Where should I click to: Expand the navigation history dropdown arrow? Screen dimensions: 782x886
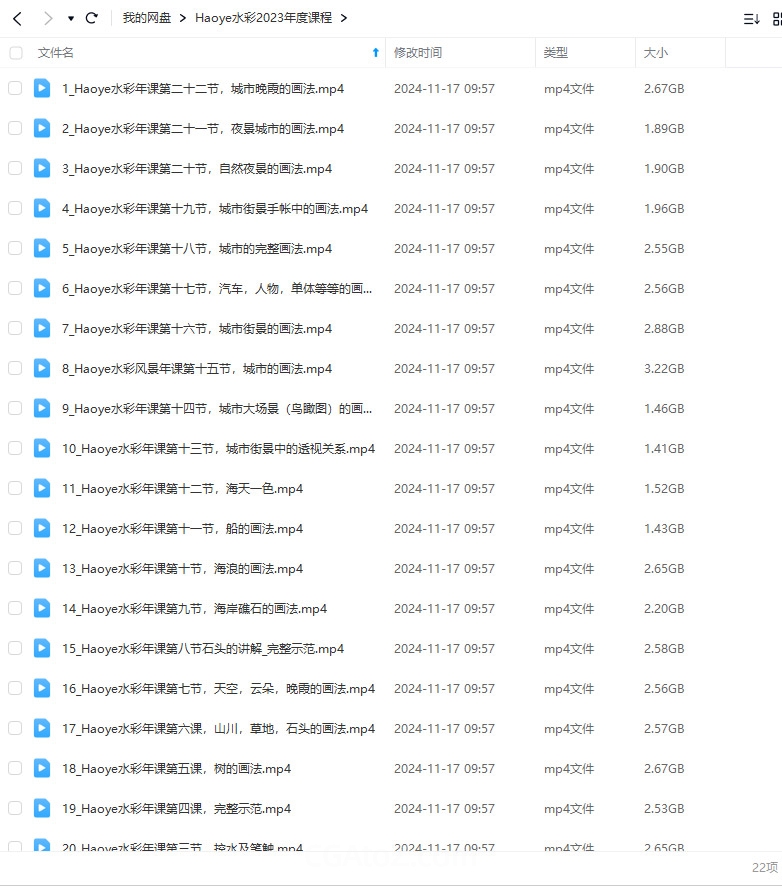[70, 18]
